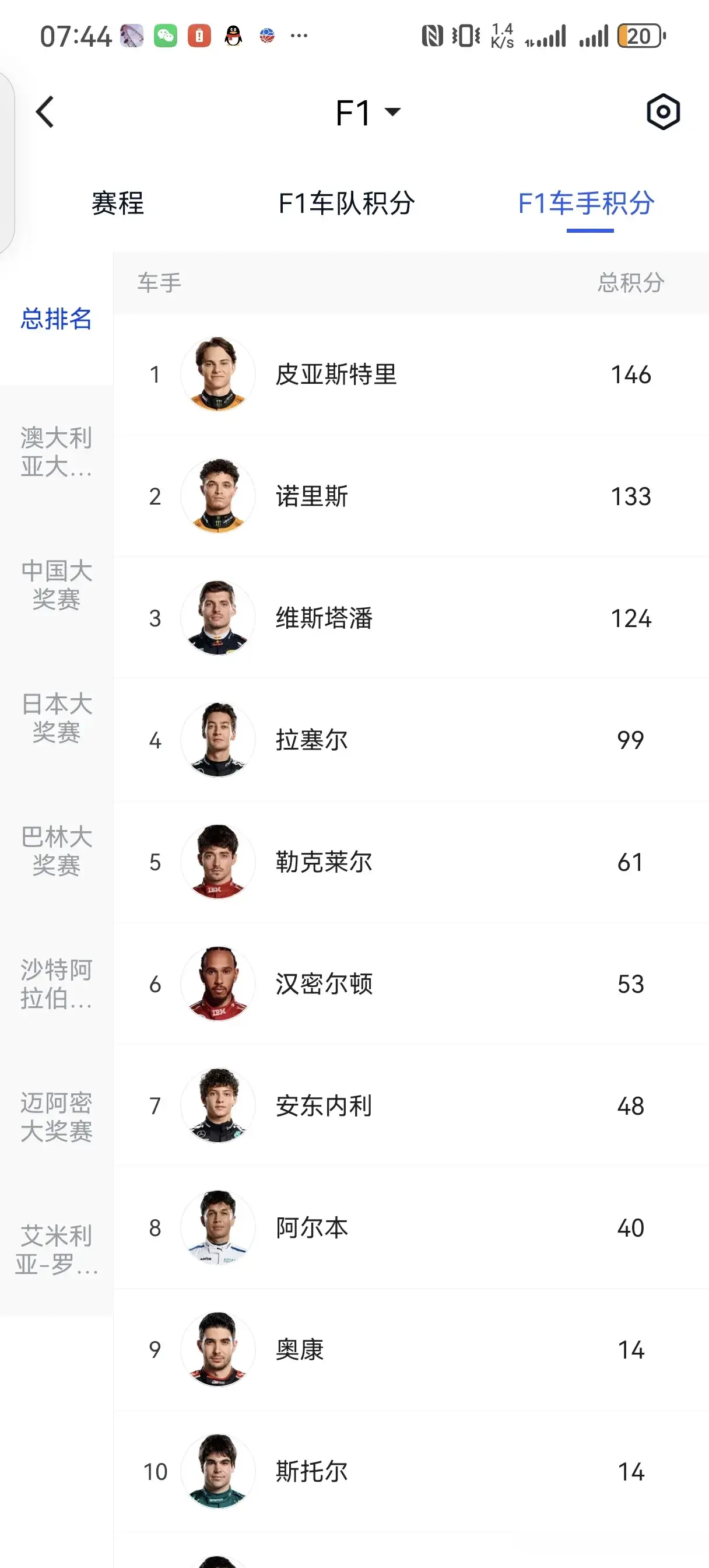Switch to the 赛程 tab

(x=117, y=204)
